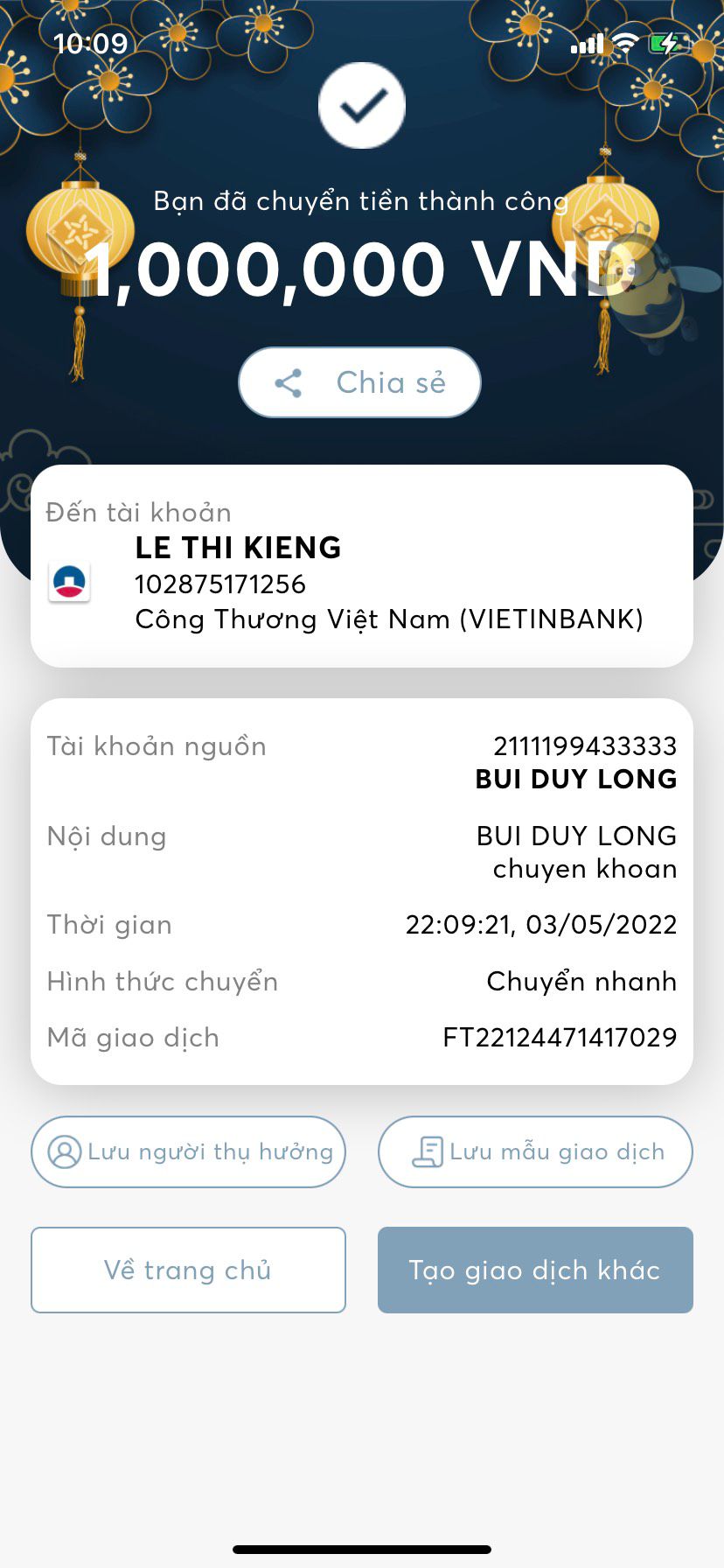Save beneficiary via Lưu người thụ hưởng
Image resolution: width=724 pixels, height=1568 pixels.
[188, 1152]
